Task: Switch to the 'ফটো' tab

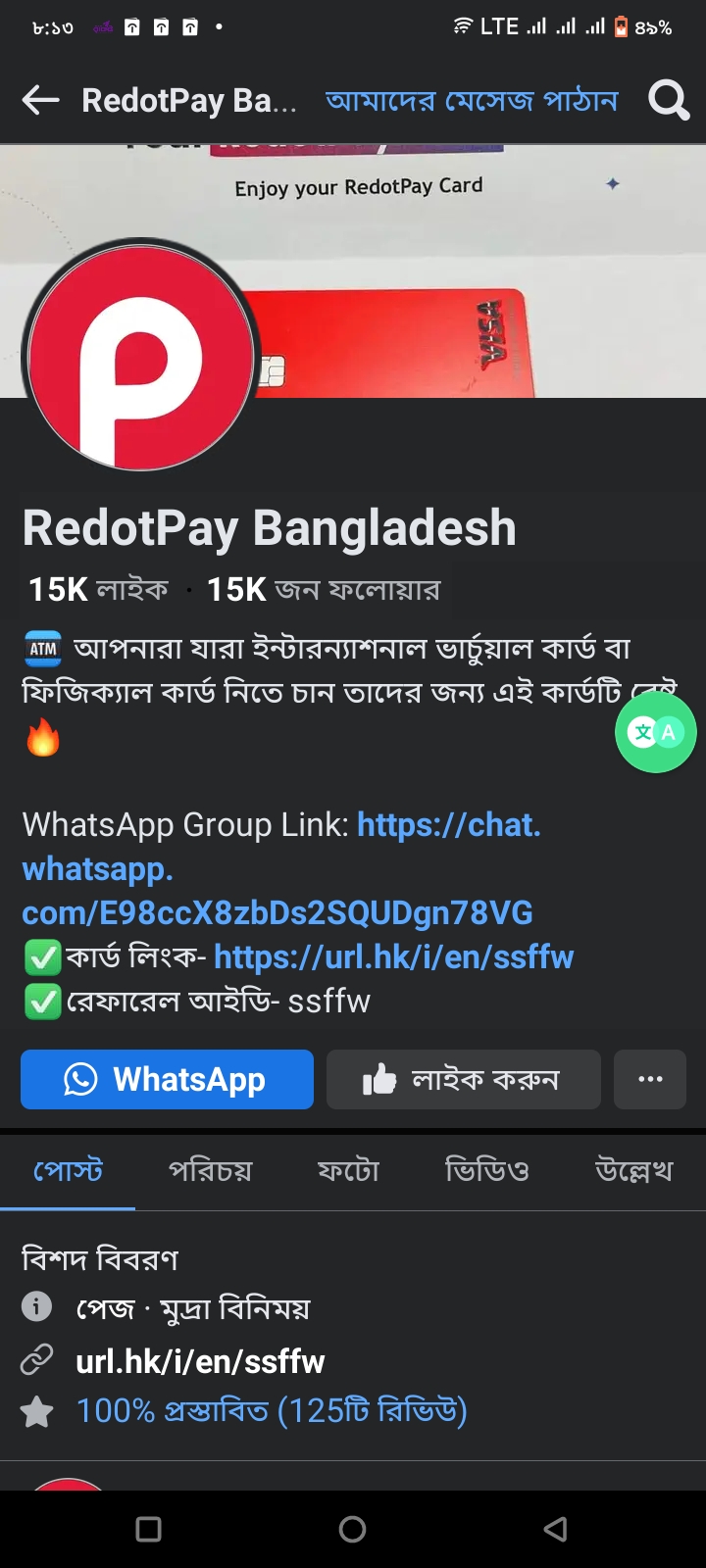Action: 348,1170
